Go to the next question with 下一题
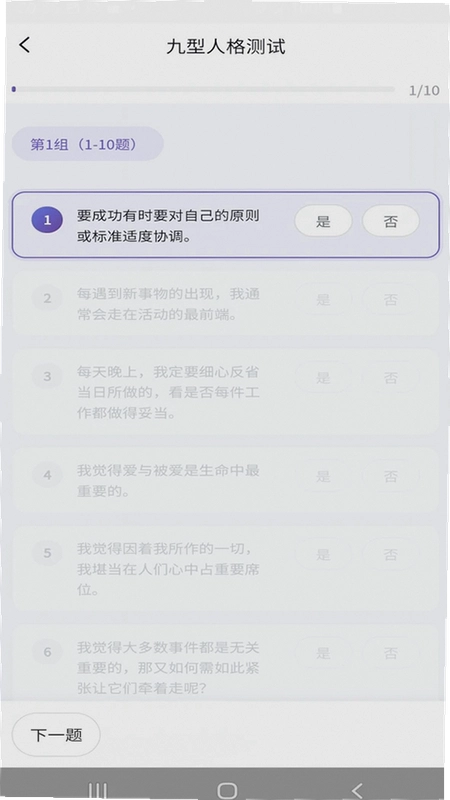Image resolution: width=450 pixels, height=800 pixels. tap(56, 735)
